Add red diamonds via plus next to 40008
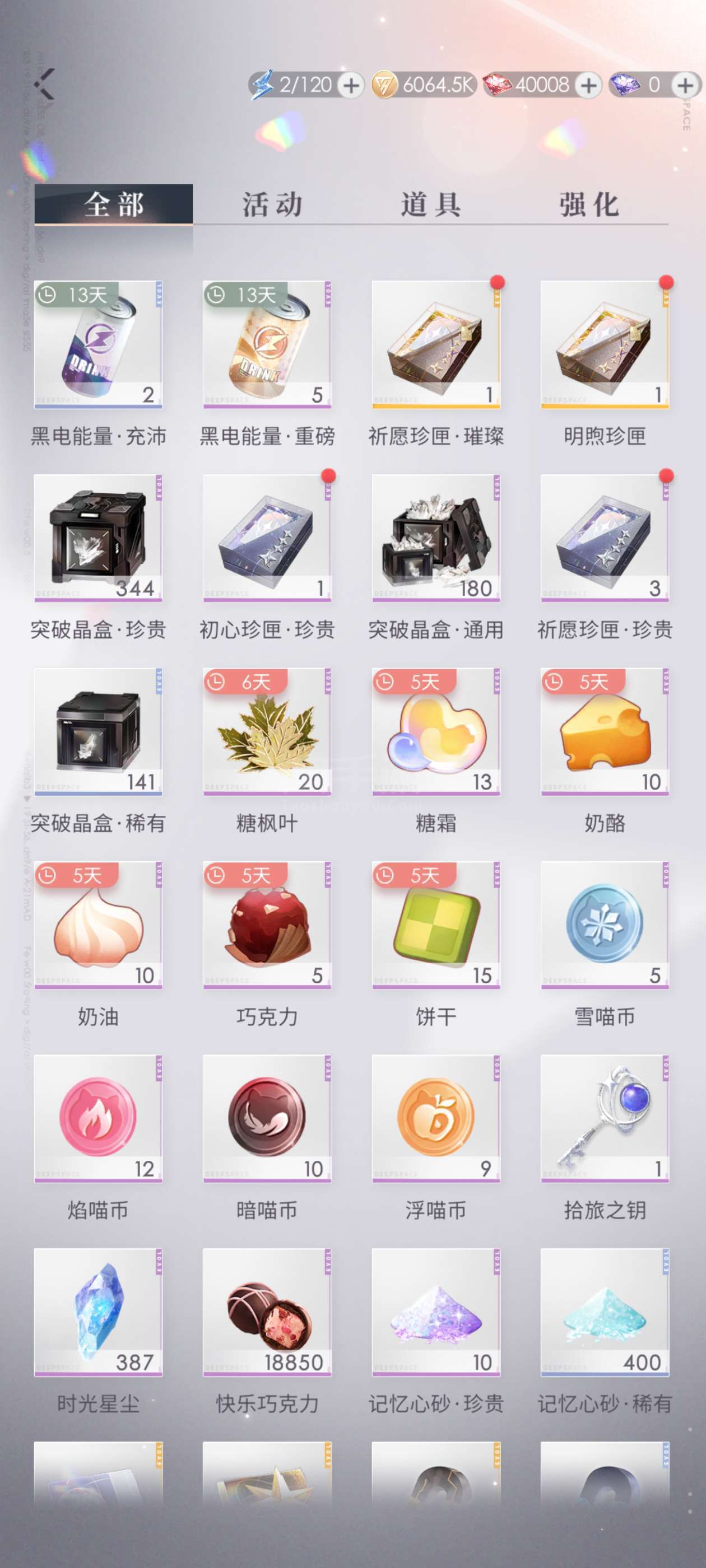The image size is (706, 1568). coord(588,85)
